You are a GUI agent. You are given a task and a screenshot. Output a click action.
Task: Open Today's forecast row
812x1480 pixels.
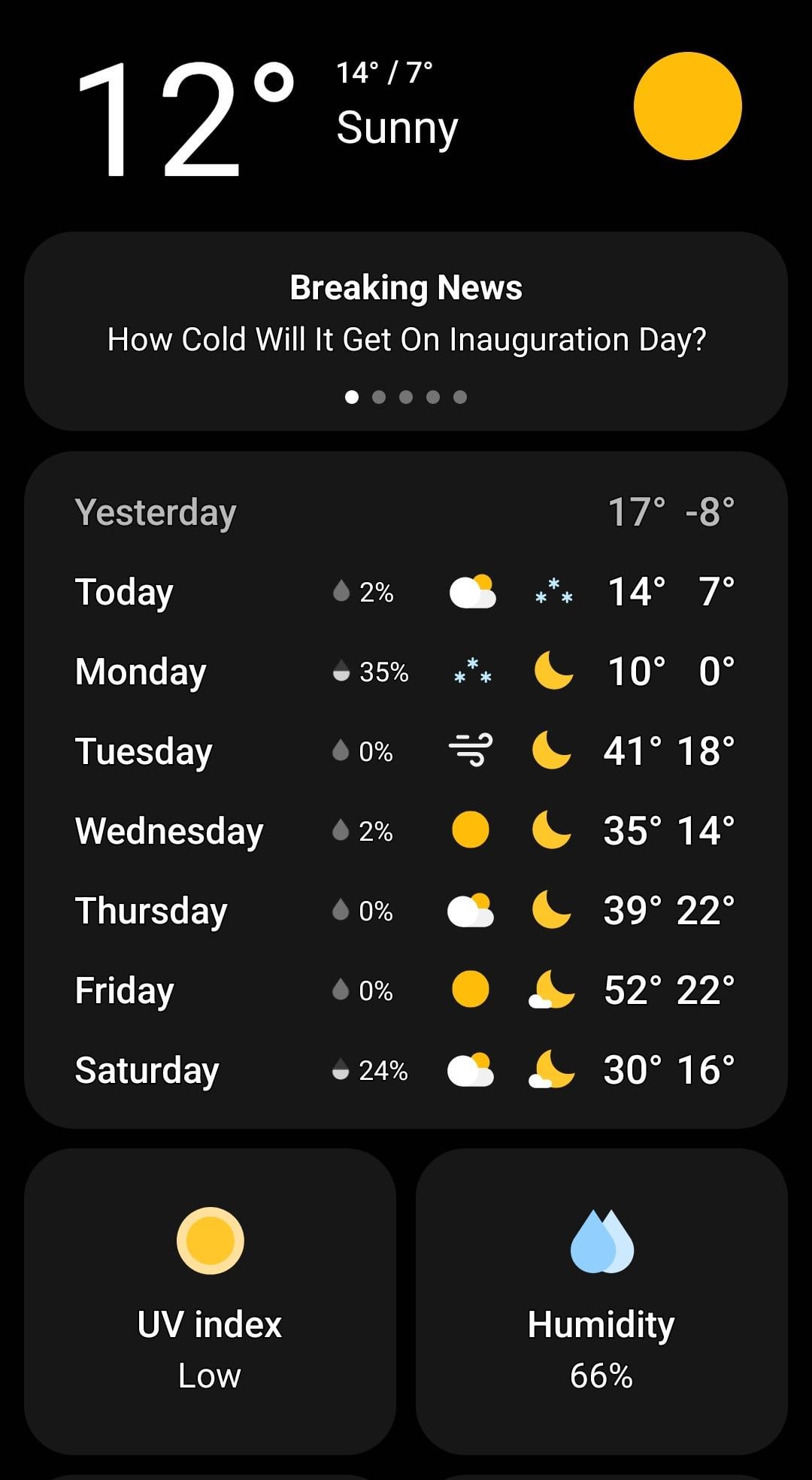point(406,592)
